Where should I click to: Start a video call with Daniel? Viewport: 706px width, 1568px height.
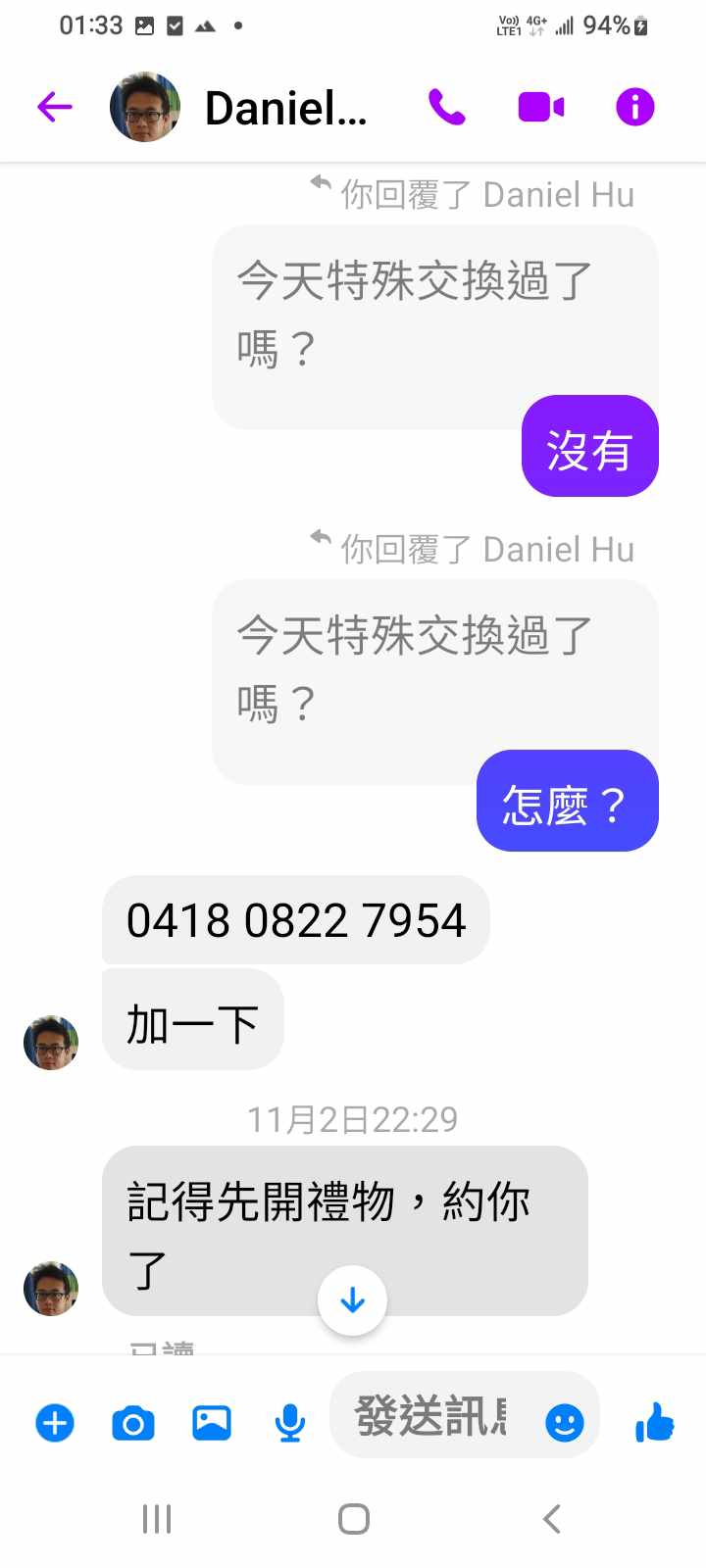540,107
